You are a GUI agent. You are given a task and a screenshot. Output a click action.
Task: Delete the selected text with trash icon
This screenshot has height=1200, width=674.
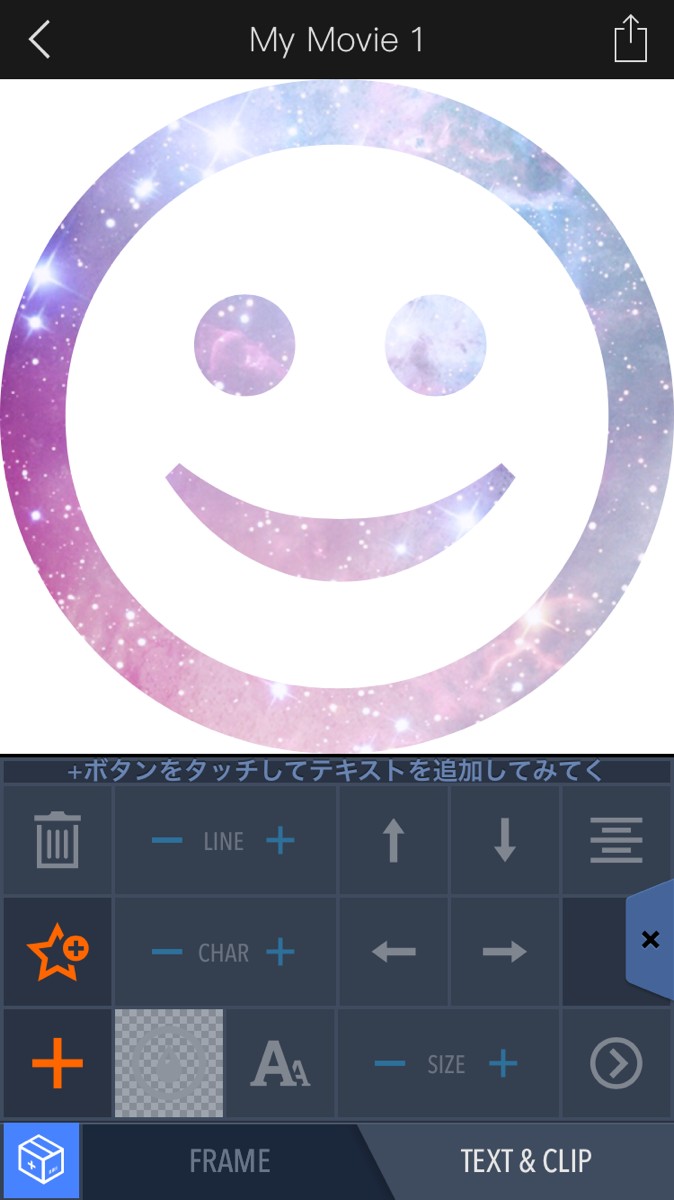57,840
